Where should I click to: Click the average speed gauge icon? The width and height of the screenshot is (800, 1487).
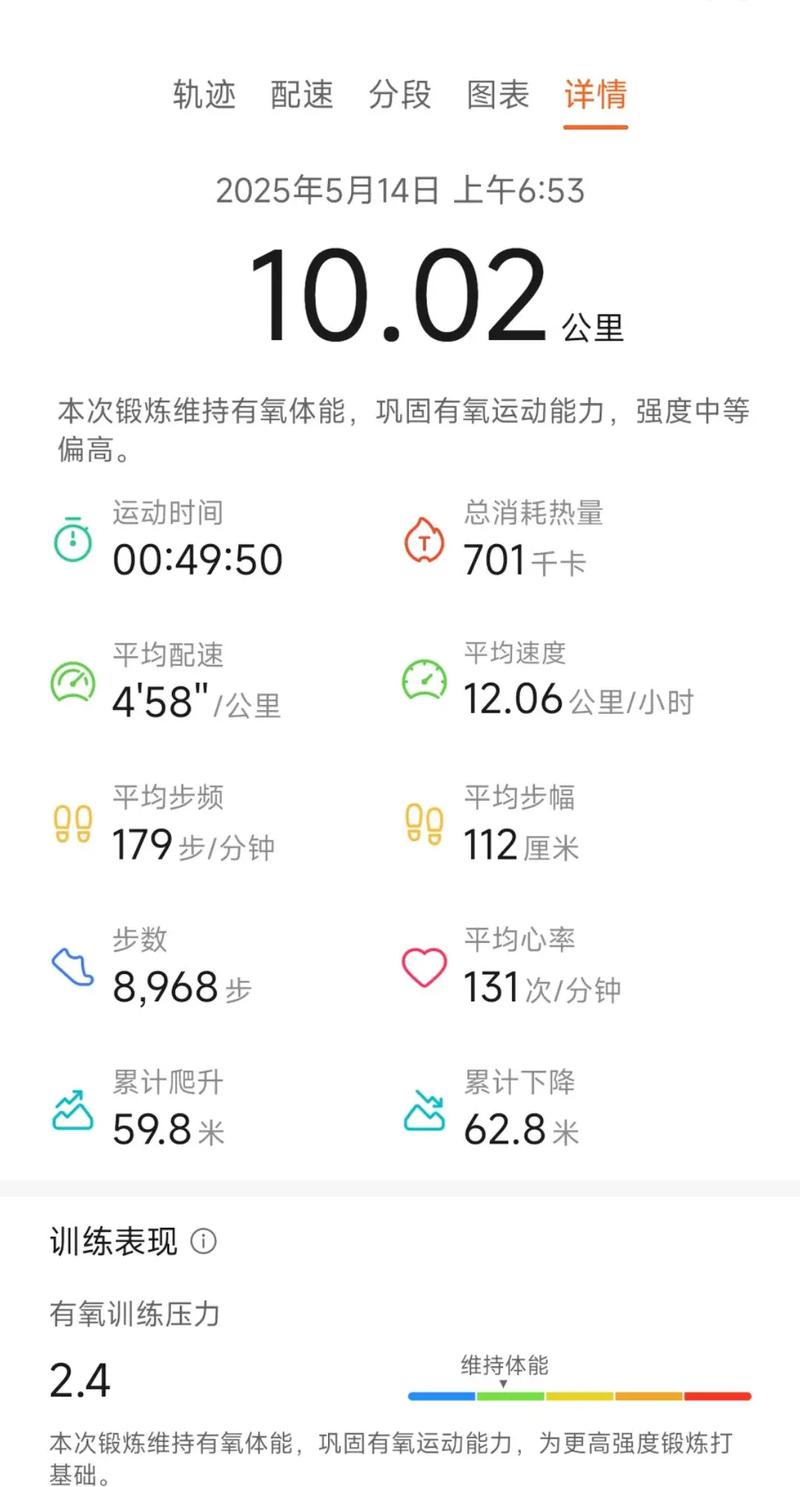pyautogui.click(x=424, y=679)
